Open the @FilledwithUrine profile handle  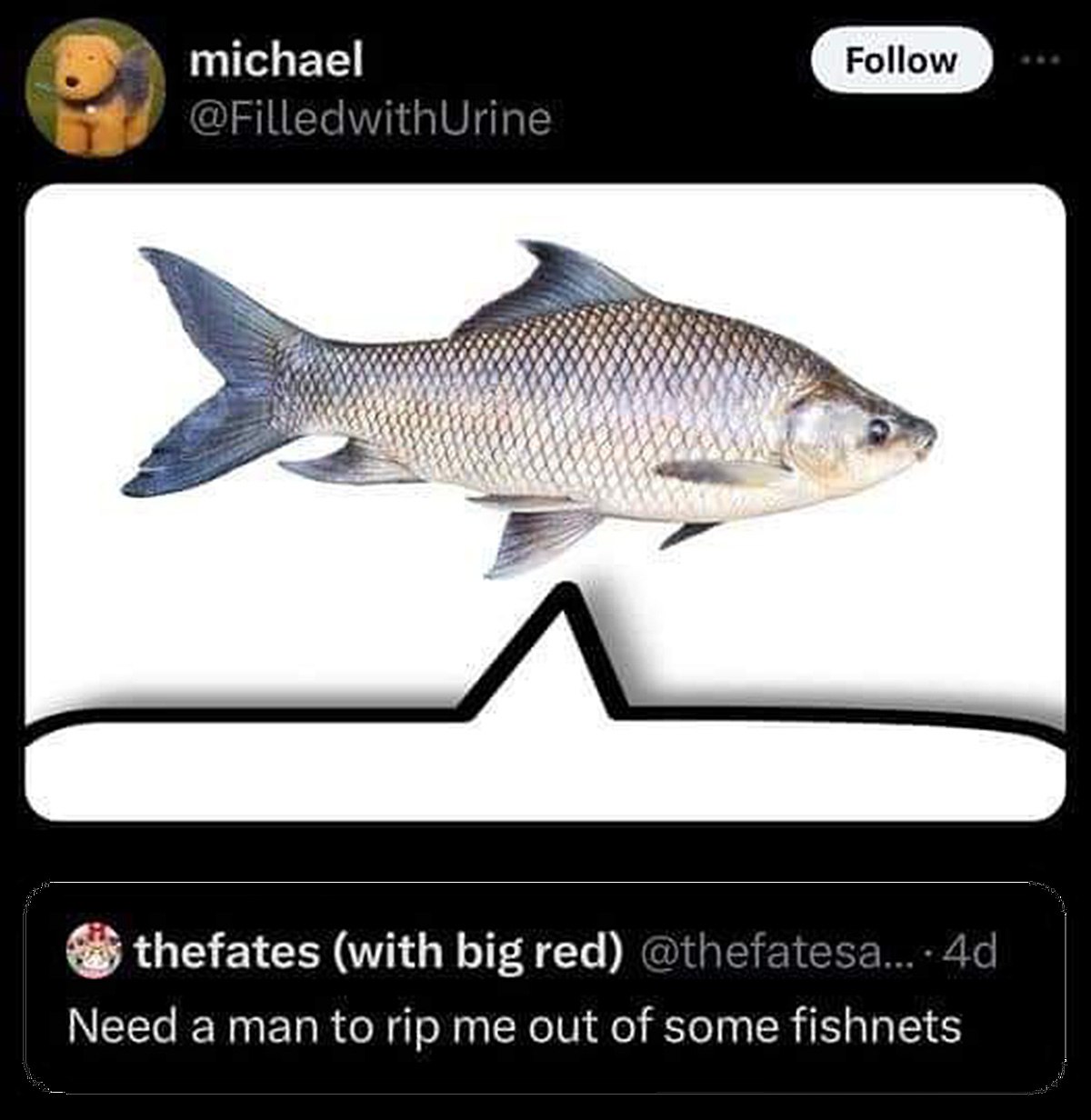[369, 117]
